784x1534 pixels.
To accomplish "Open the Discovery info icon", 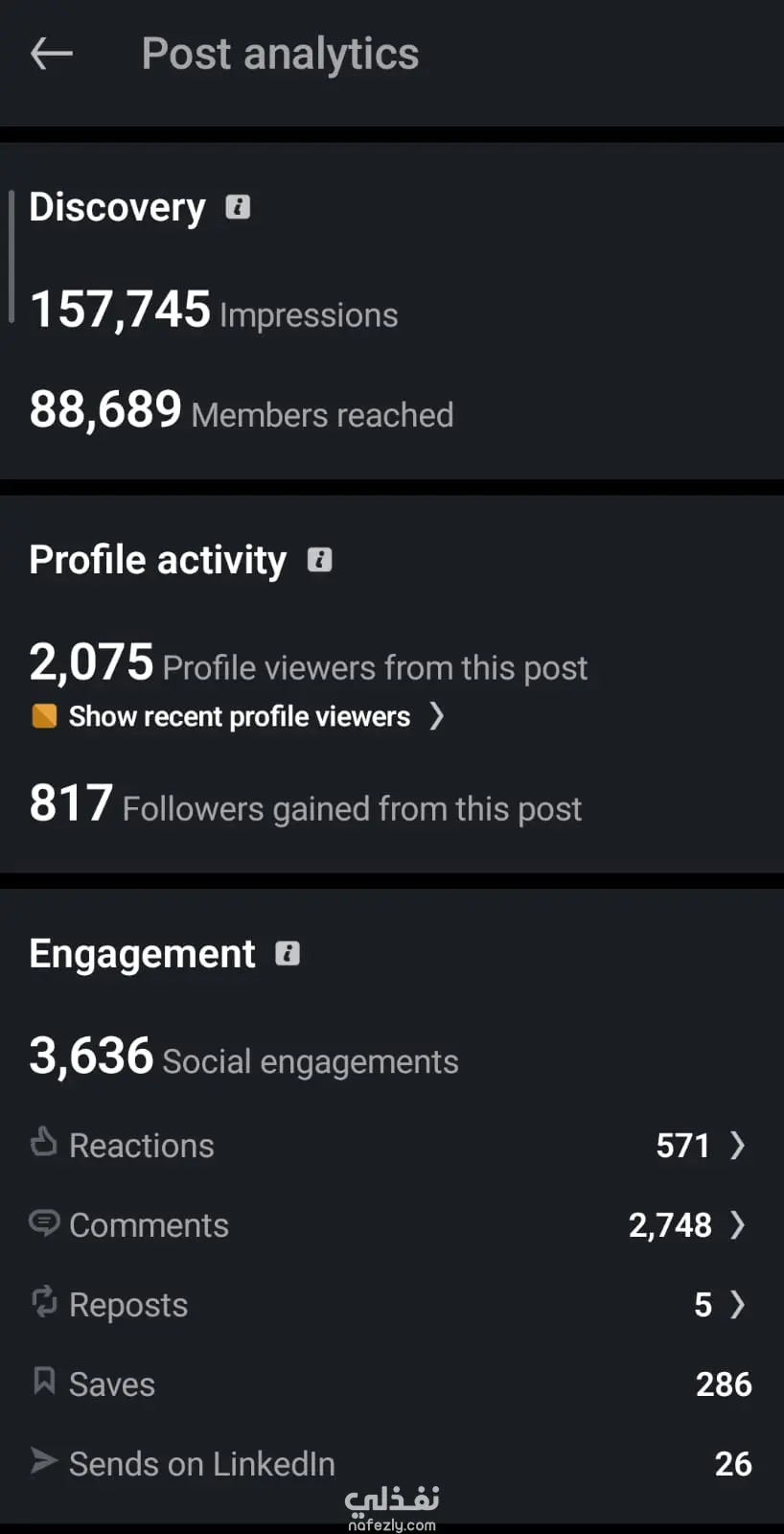I will tap(238, 207).
